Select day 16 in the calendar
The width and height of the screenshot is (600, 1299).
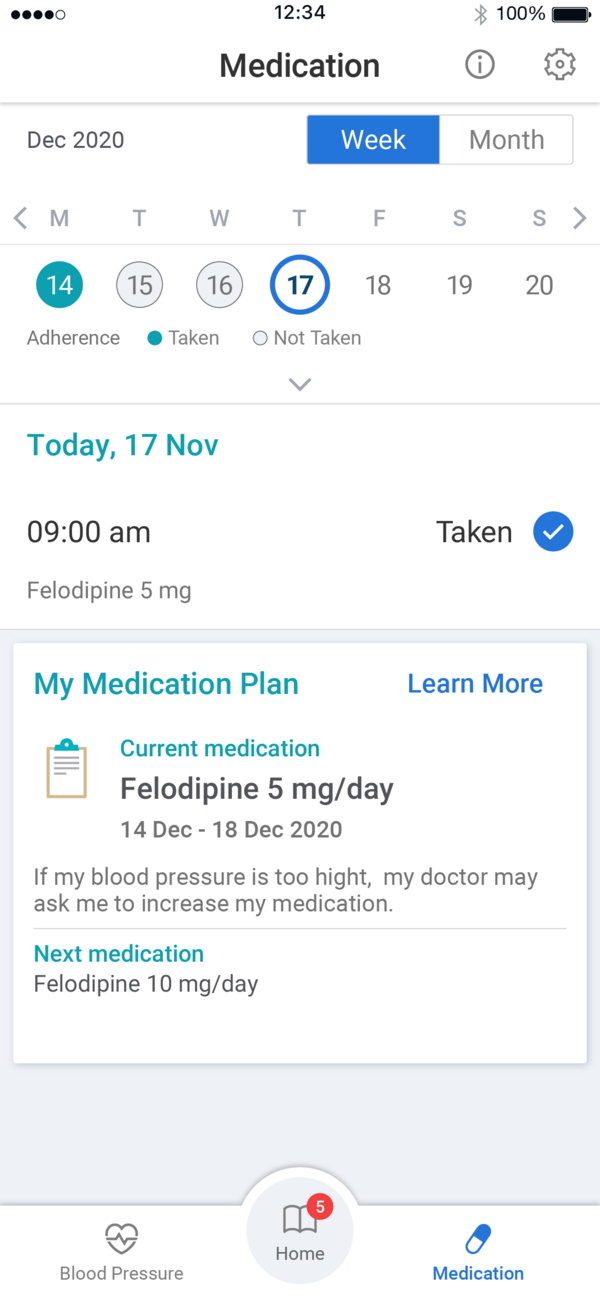tap(220, 285)
